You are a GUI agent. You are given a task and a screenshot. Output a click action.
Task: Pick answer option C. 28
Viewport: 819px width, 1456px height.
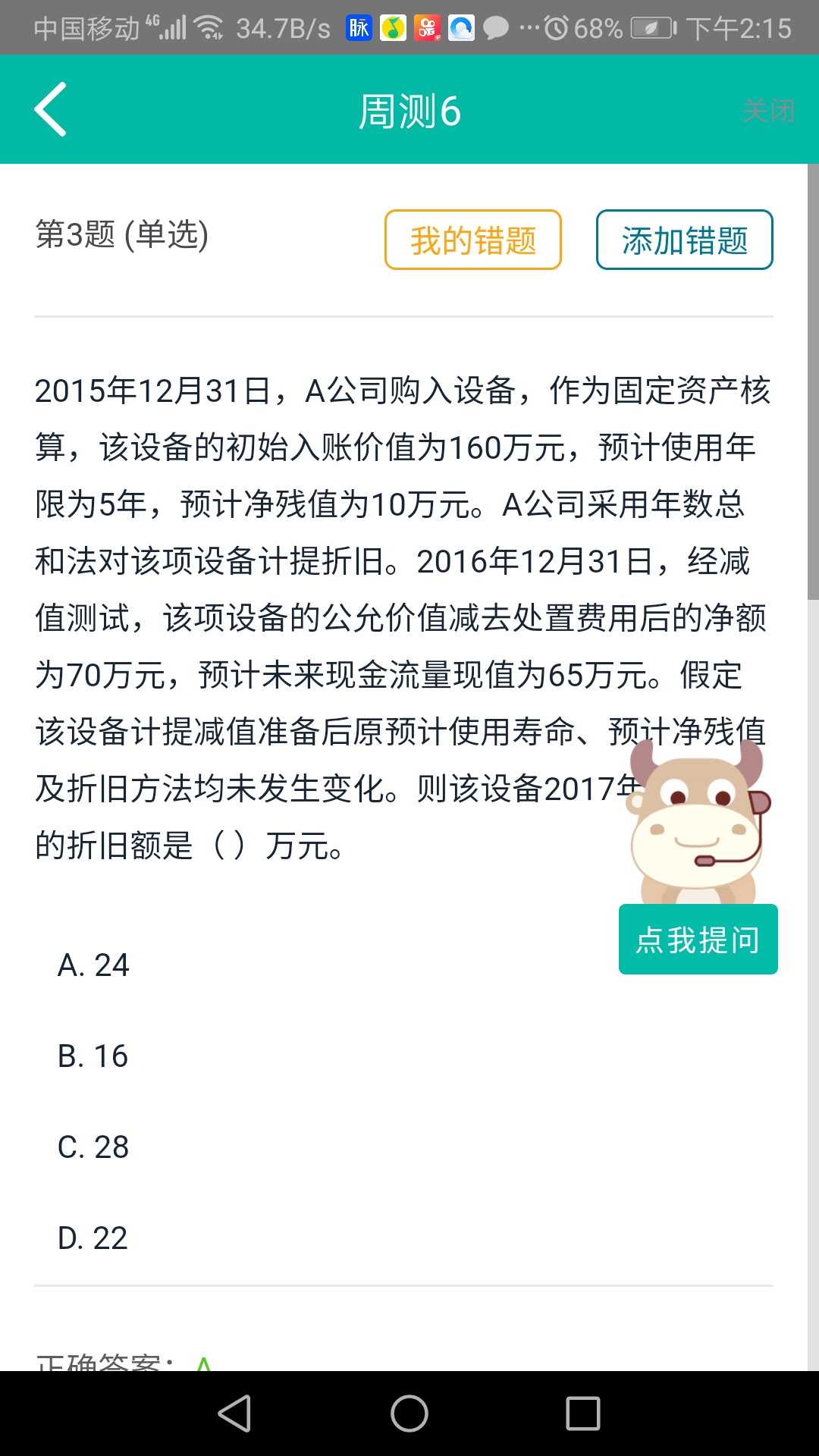coord(93,1147)
